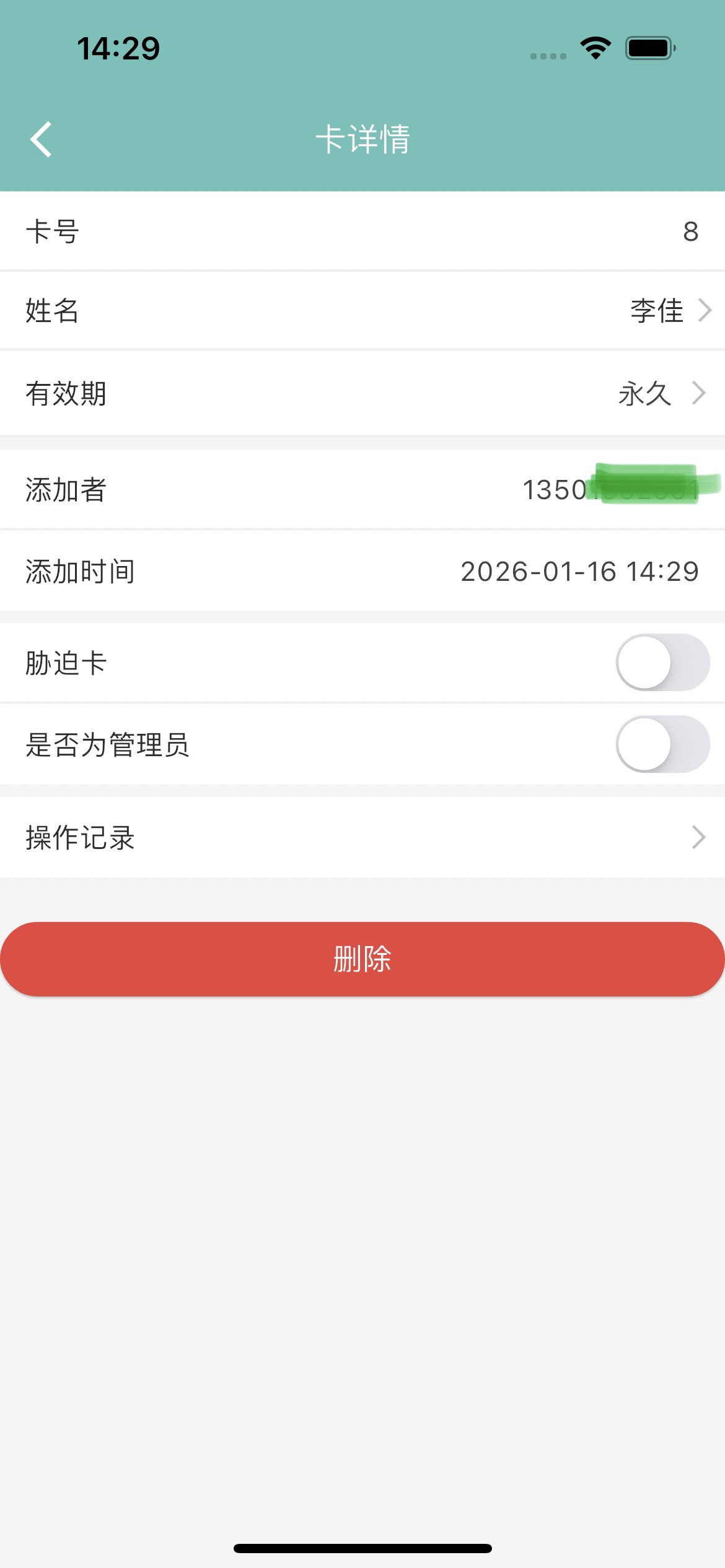Open 操作记录 using the right arrow

(698, 838)
